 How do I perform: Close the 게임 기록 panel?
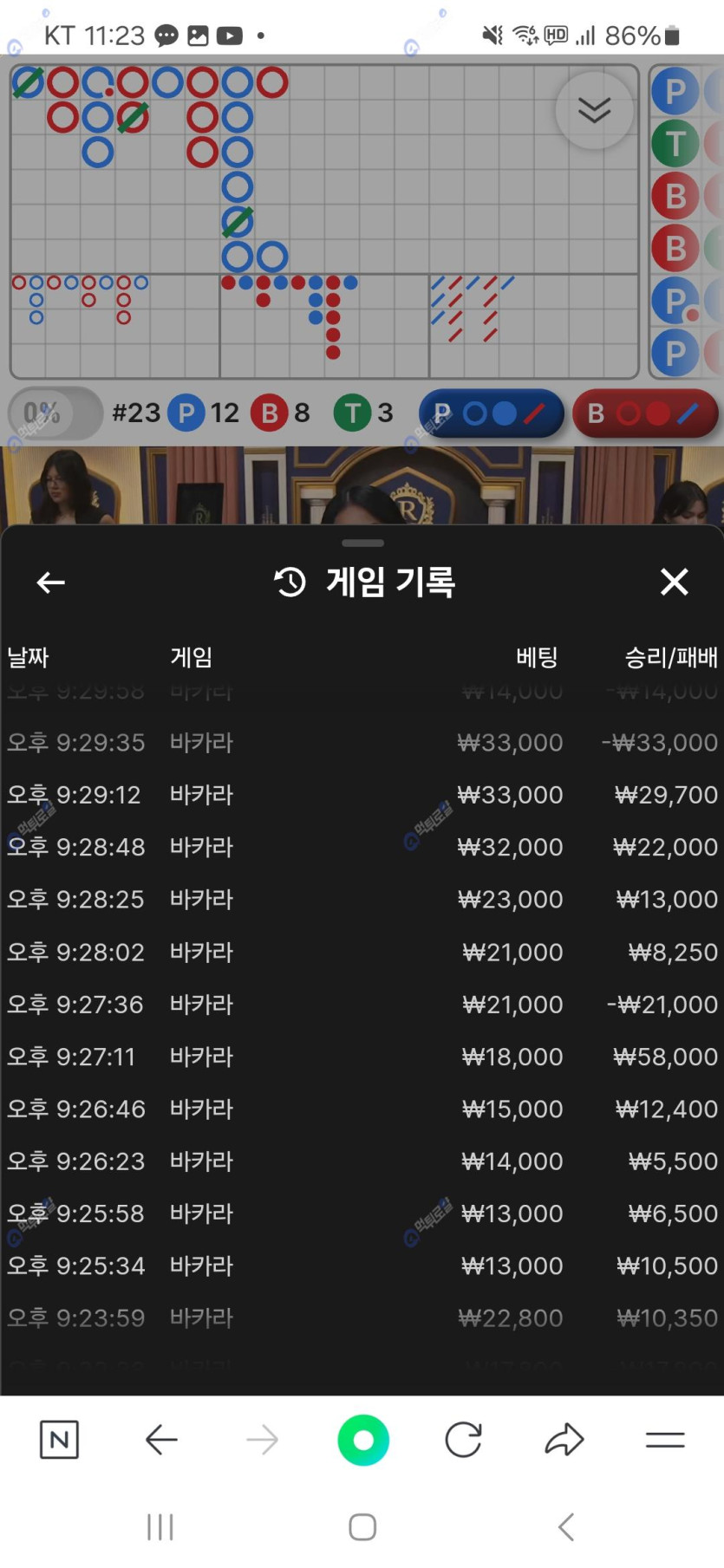(x=674, y=582)
